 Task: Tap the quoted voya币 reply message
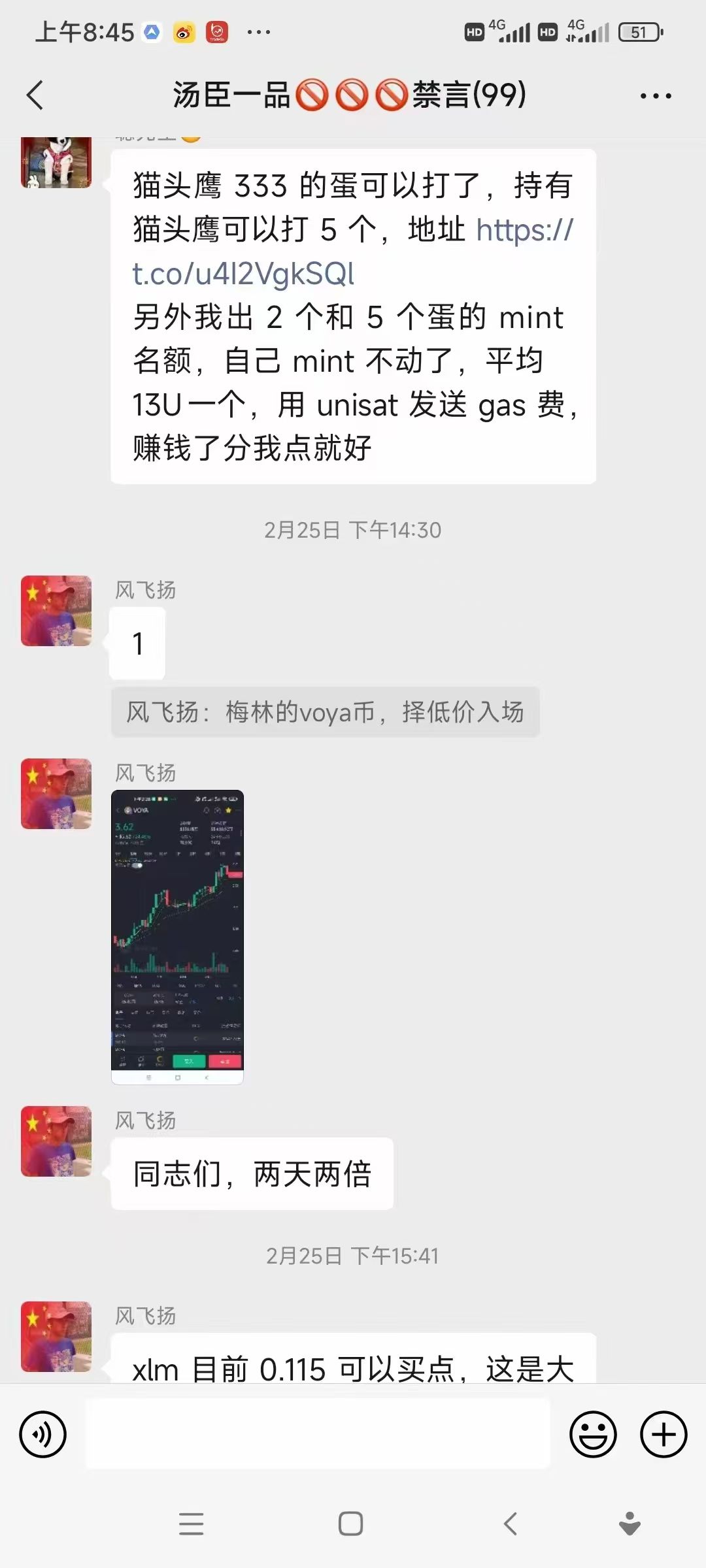(x=325, y=712)
